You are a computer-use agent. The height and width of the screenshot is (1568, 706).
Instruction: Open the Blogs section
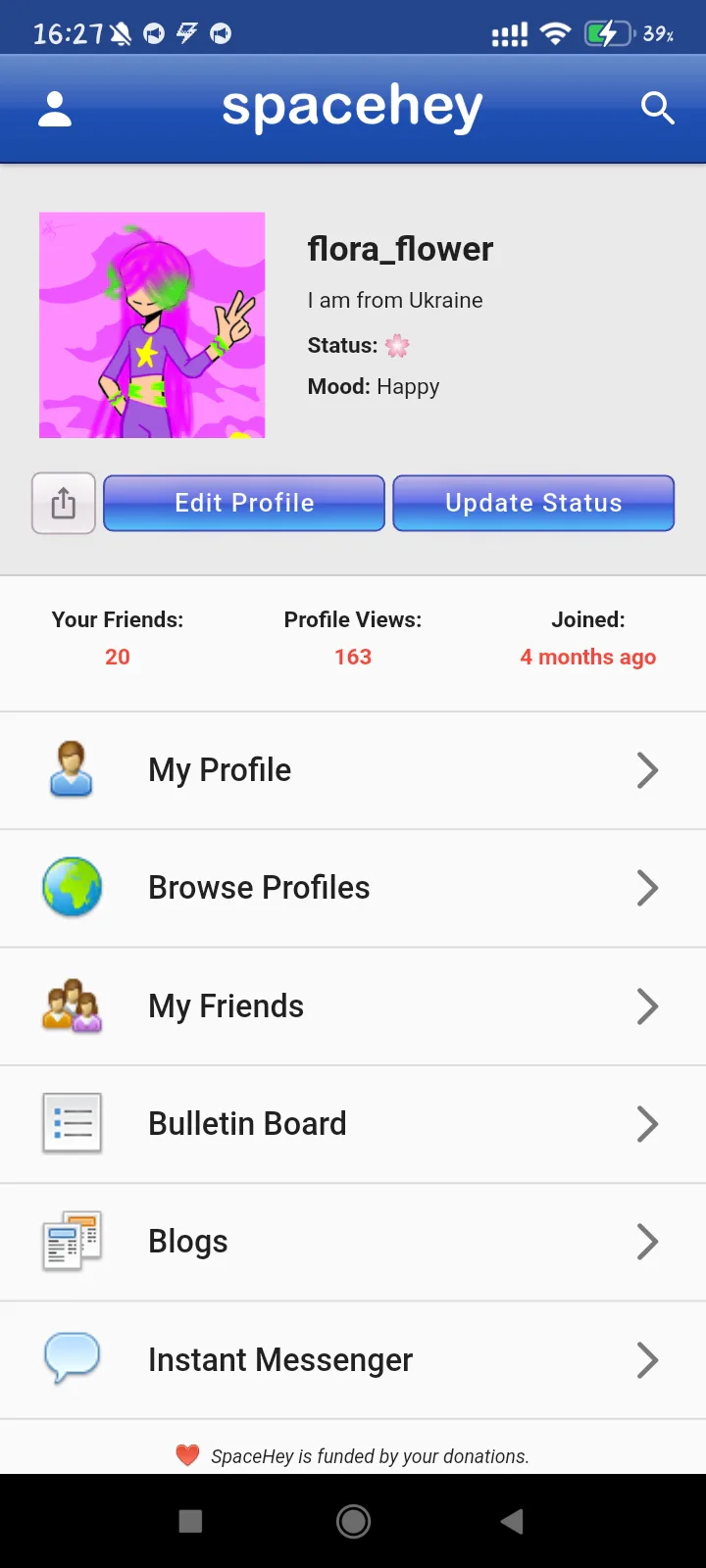353,1242
